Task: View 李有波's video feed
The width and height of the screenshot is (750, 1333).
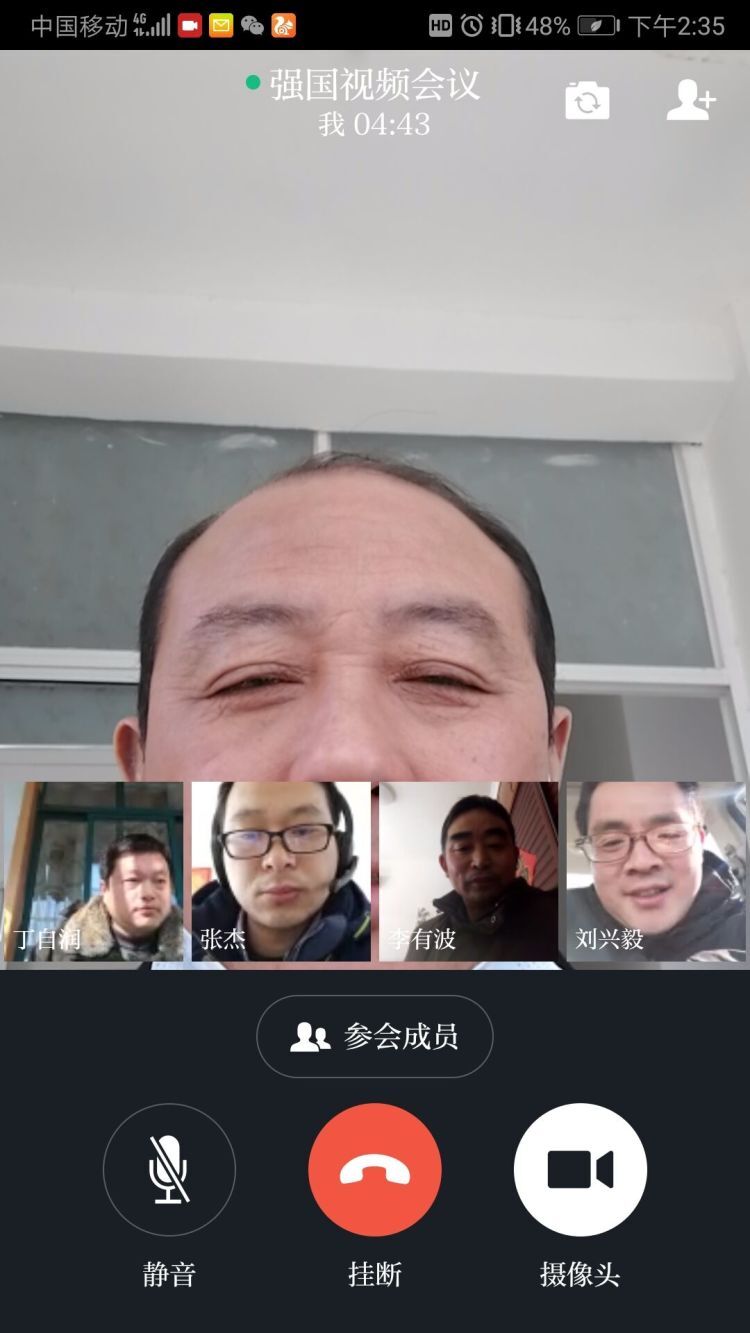Action: coord(468,871)
